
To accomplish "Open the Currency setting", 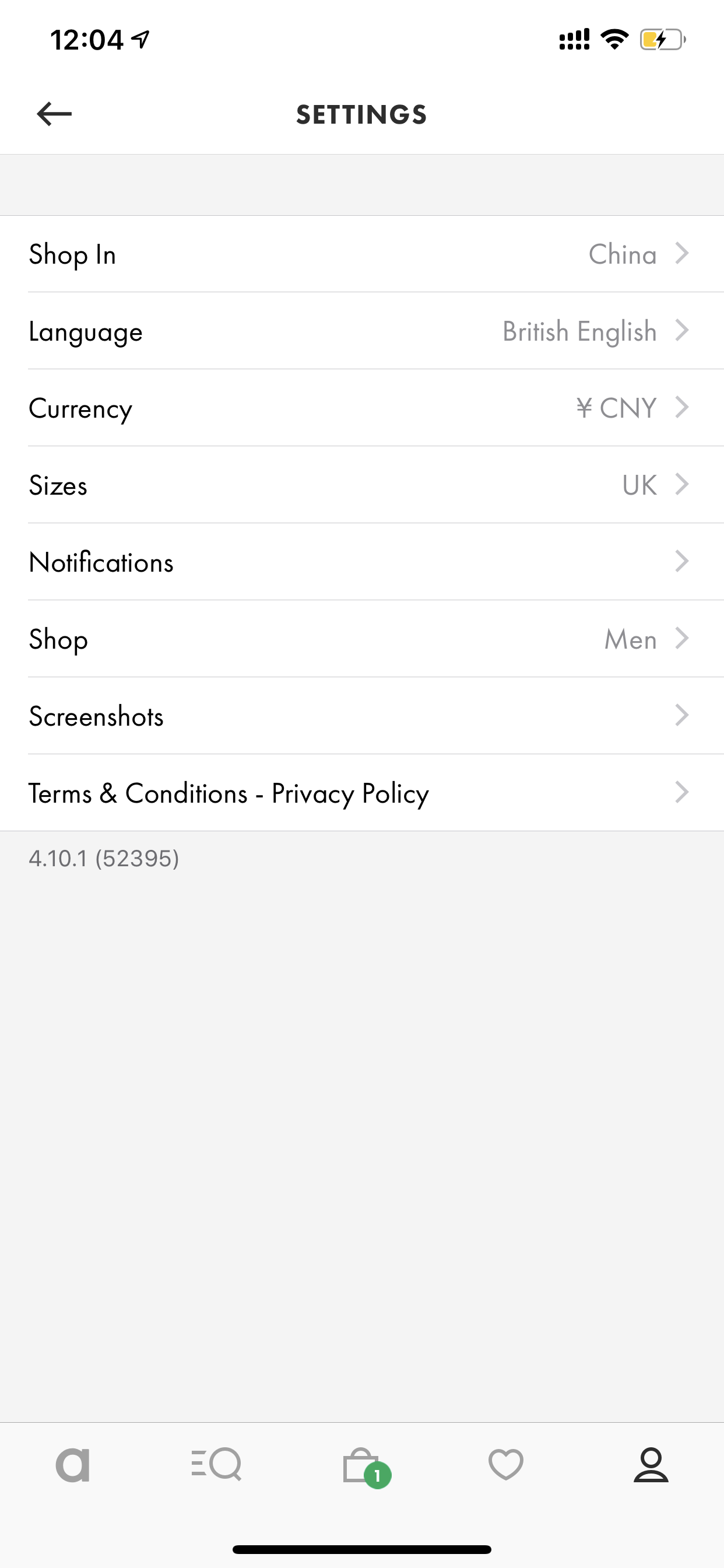I will 362,408.
